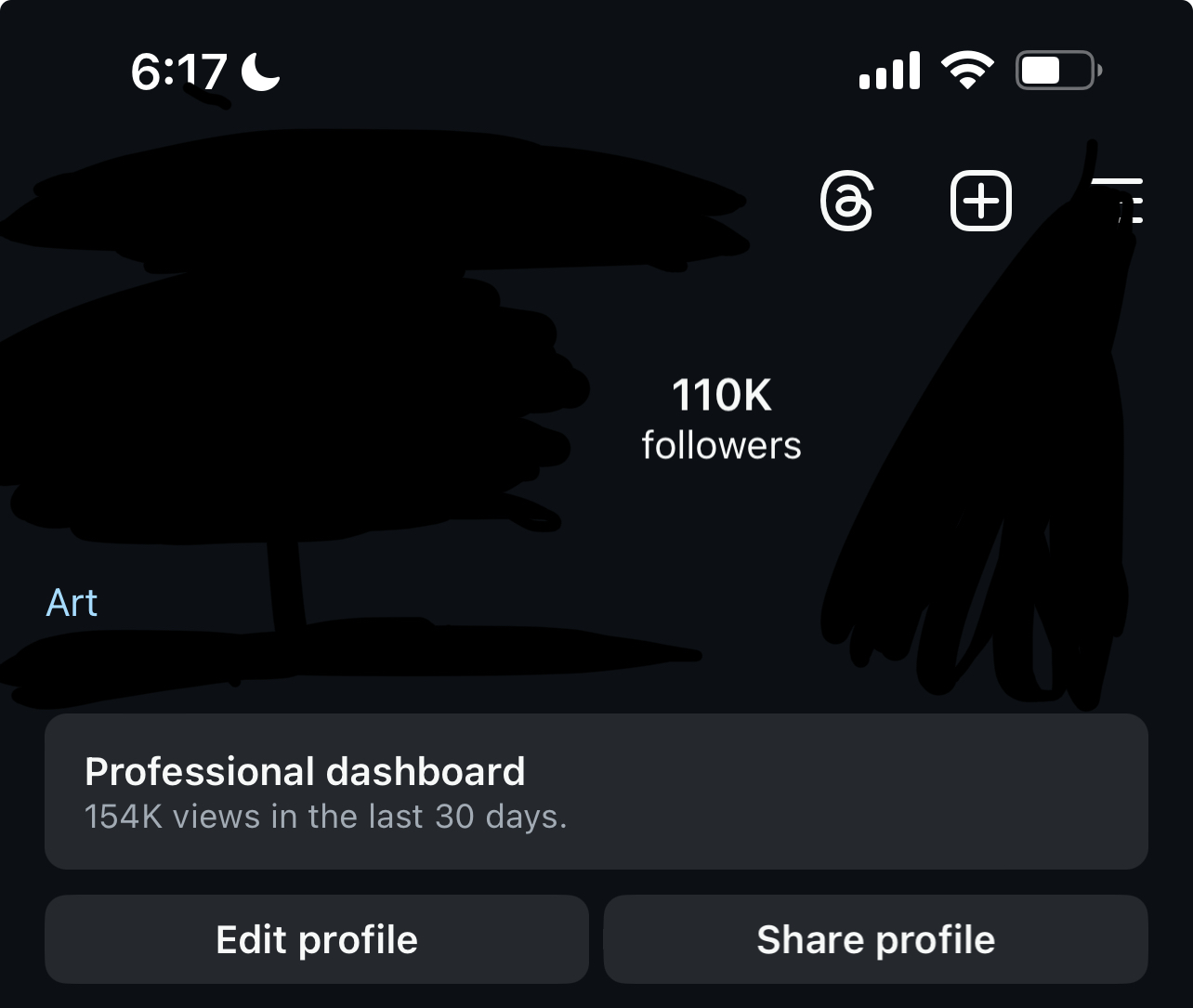Viewport: 1193px width, 1008px height.
Task: Create a new post with the plus icon
Action: [x=980, y=201]
